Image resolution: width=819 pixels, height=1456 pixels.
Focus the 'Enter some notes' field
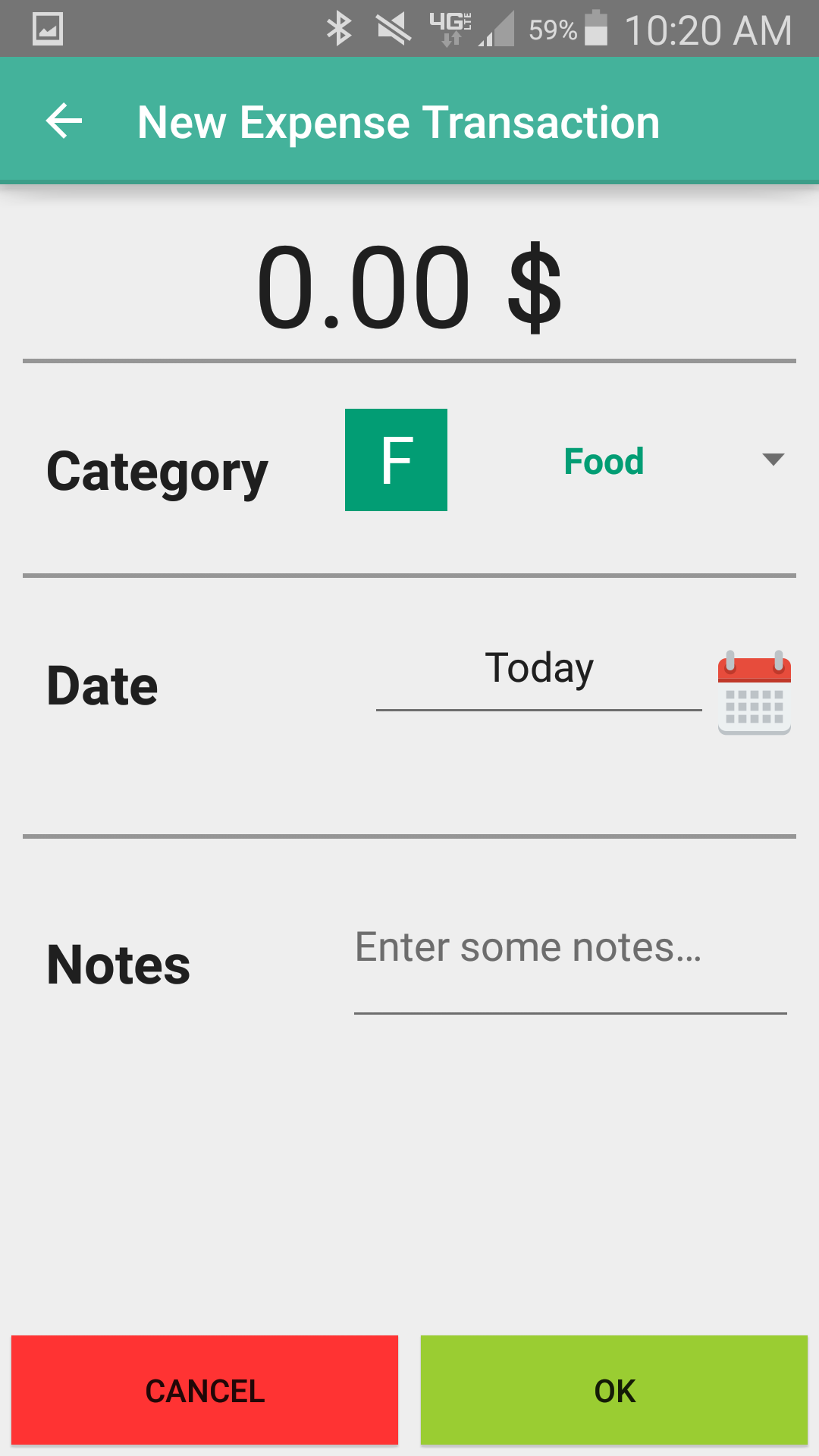569,949
